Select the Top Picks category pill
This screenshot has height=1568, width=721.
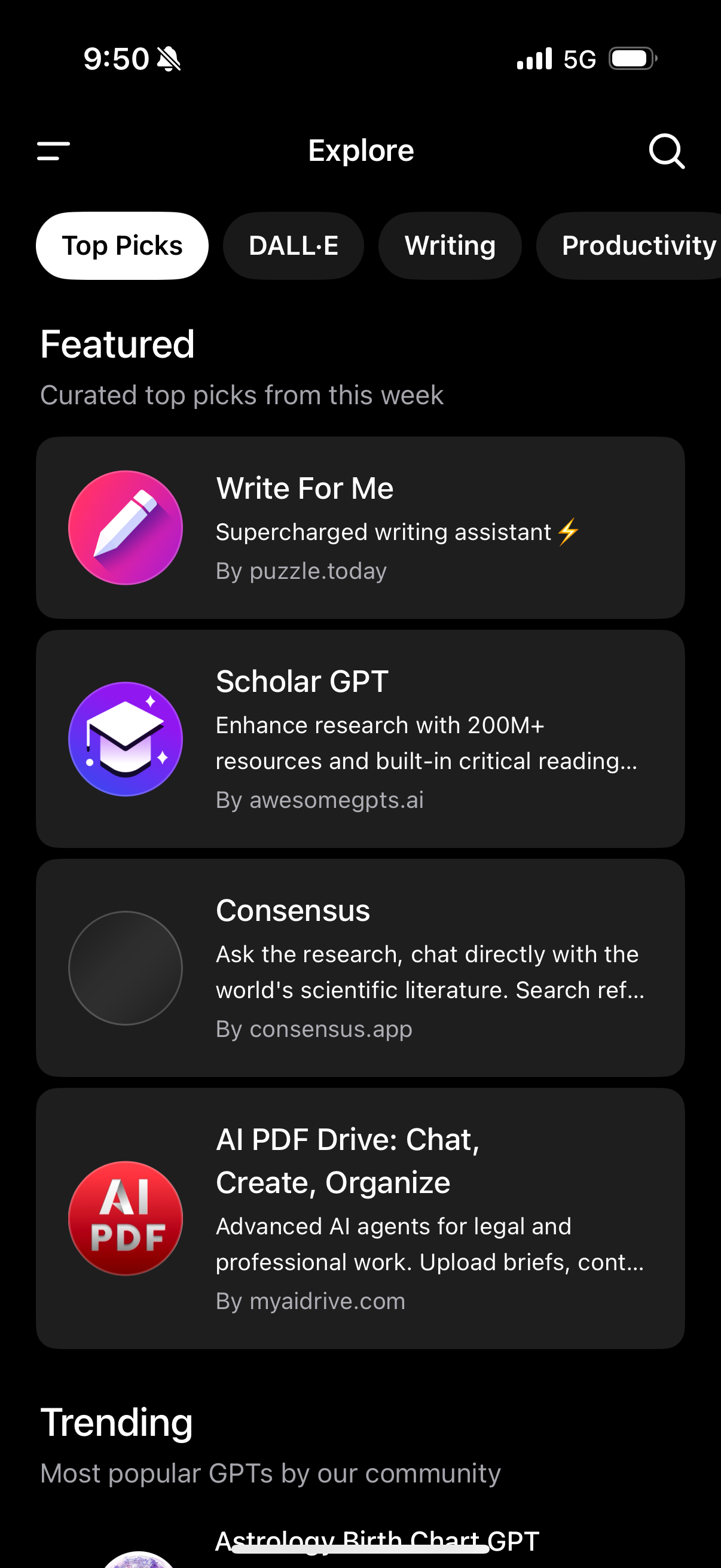coord(121,245)
